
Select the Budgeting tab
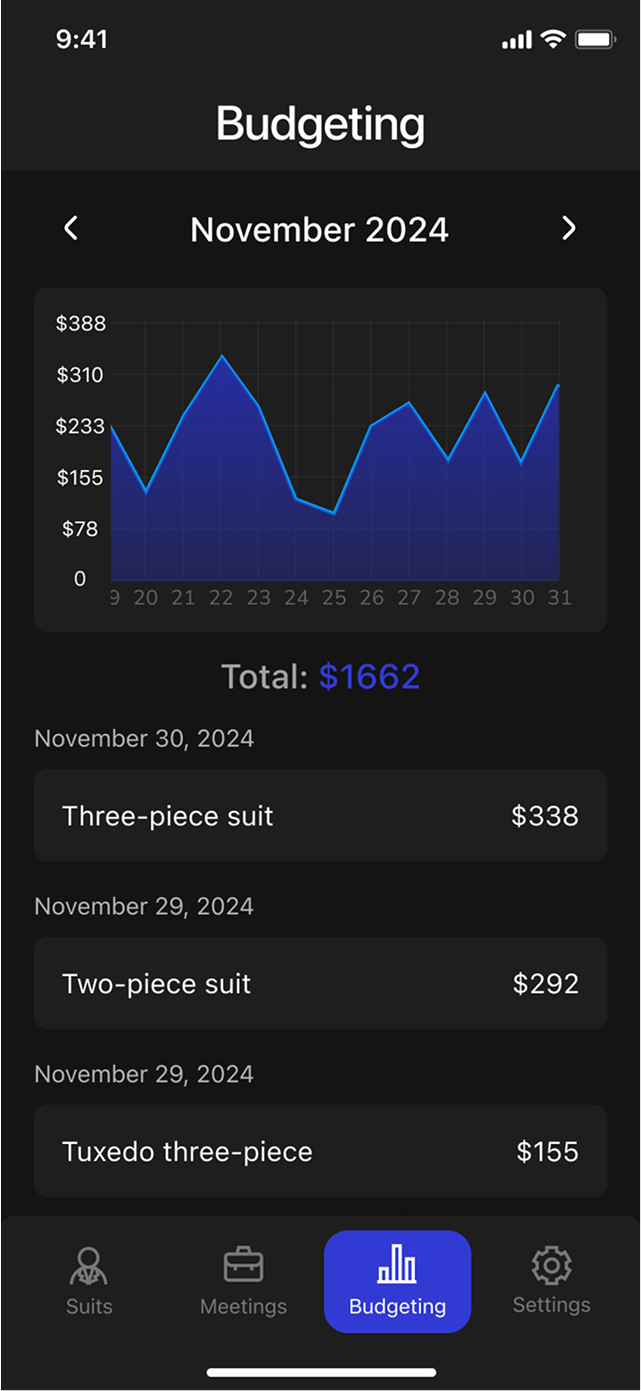pos(397,1281)
